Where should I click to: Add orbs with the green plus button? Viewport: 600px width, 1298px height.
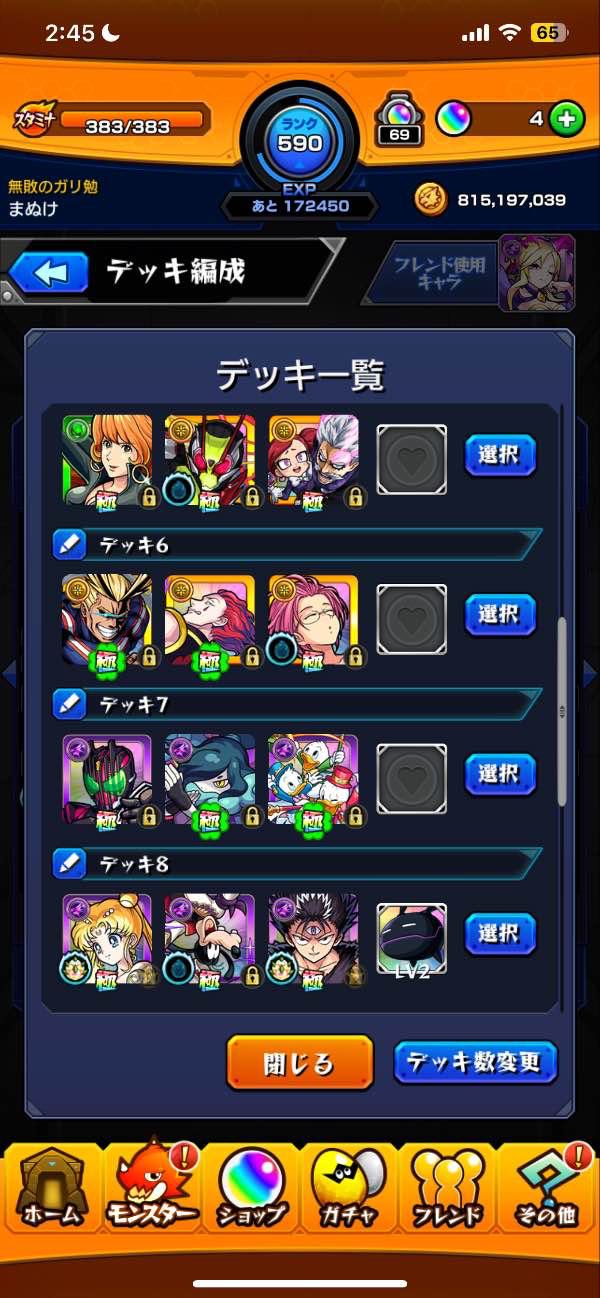(x=566, y=119)
